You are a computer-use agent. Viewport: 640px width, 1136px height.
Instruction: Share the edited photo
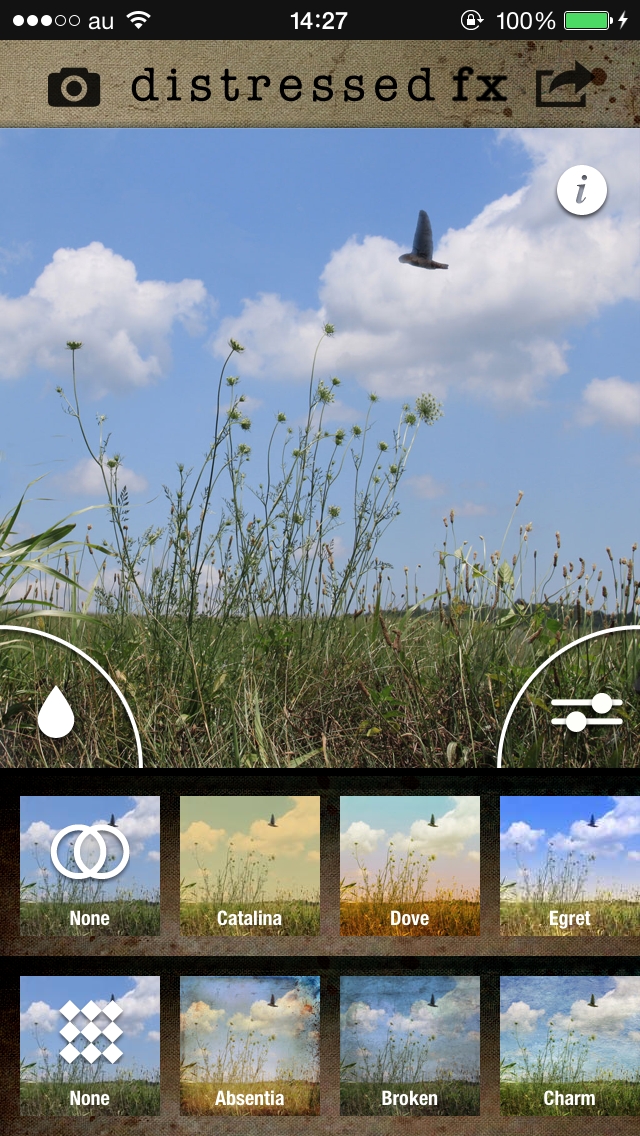[x=563, y=87]
